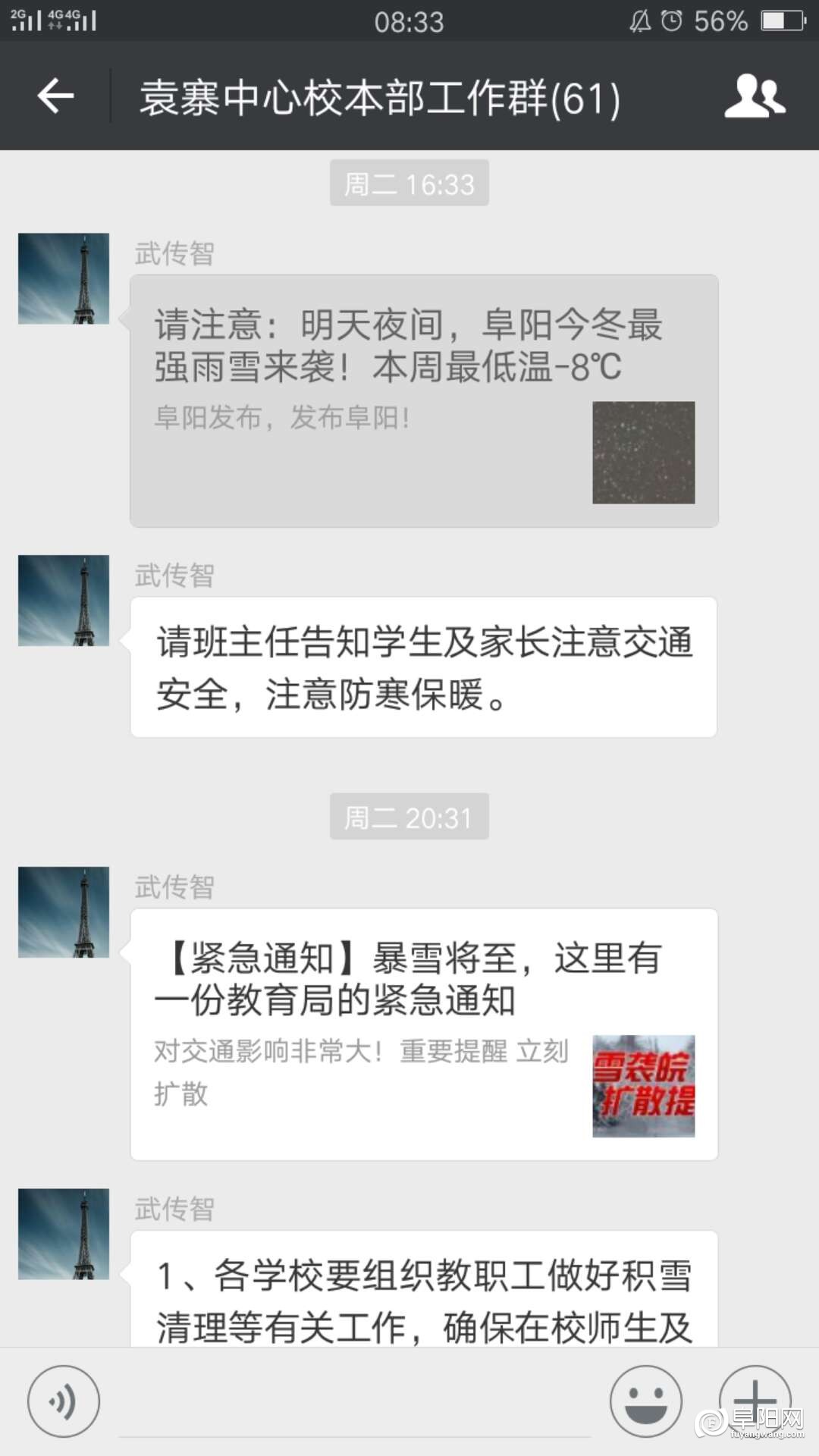Tap the group title 袁寨中心校本部工作群(61)
Screen dimensions: 819x1456
coord(379,97)
